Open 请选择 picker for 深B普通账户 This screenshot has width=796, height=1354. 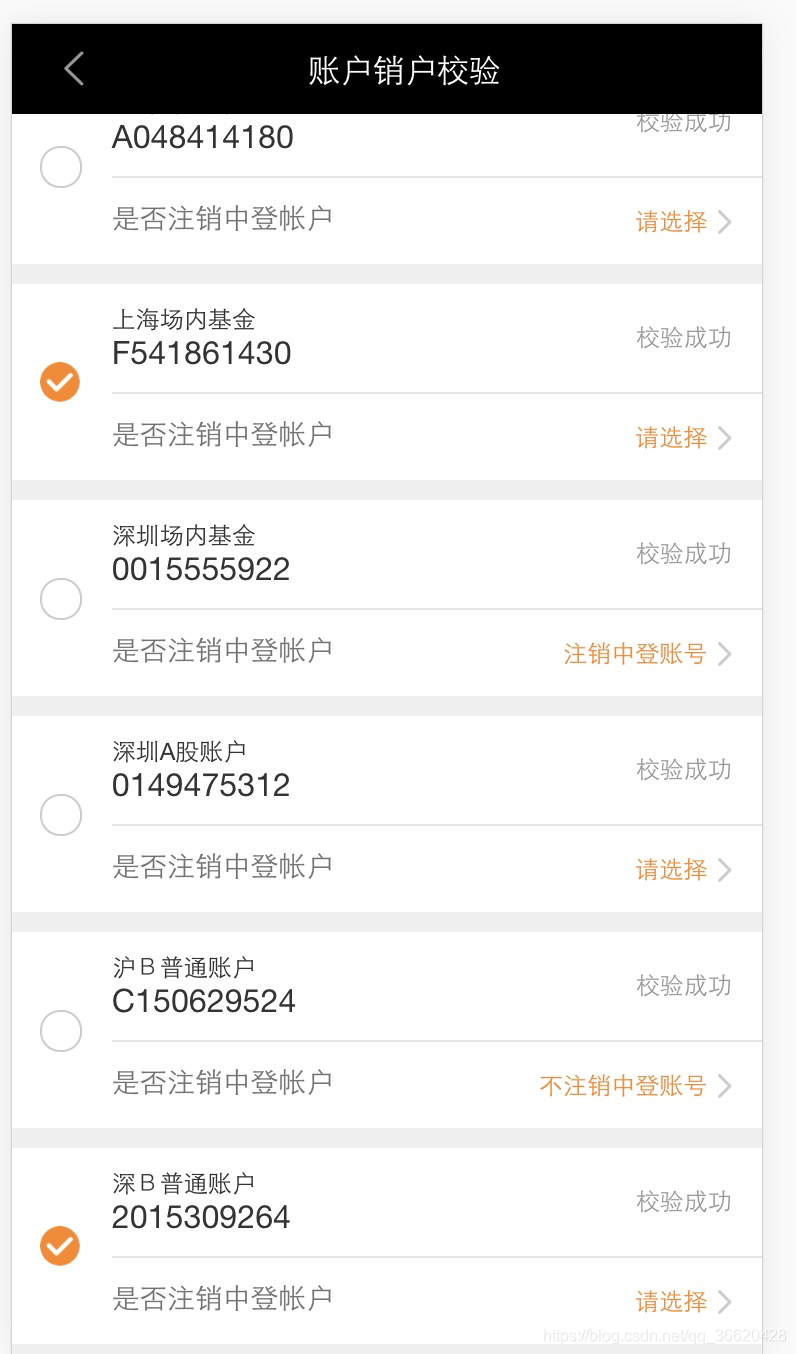pos(670,1301)
